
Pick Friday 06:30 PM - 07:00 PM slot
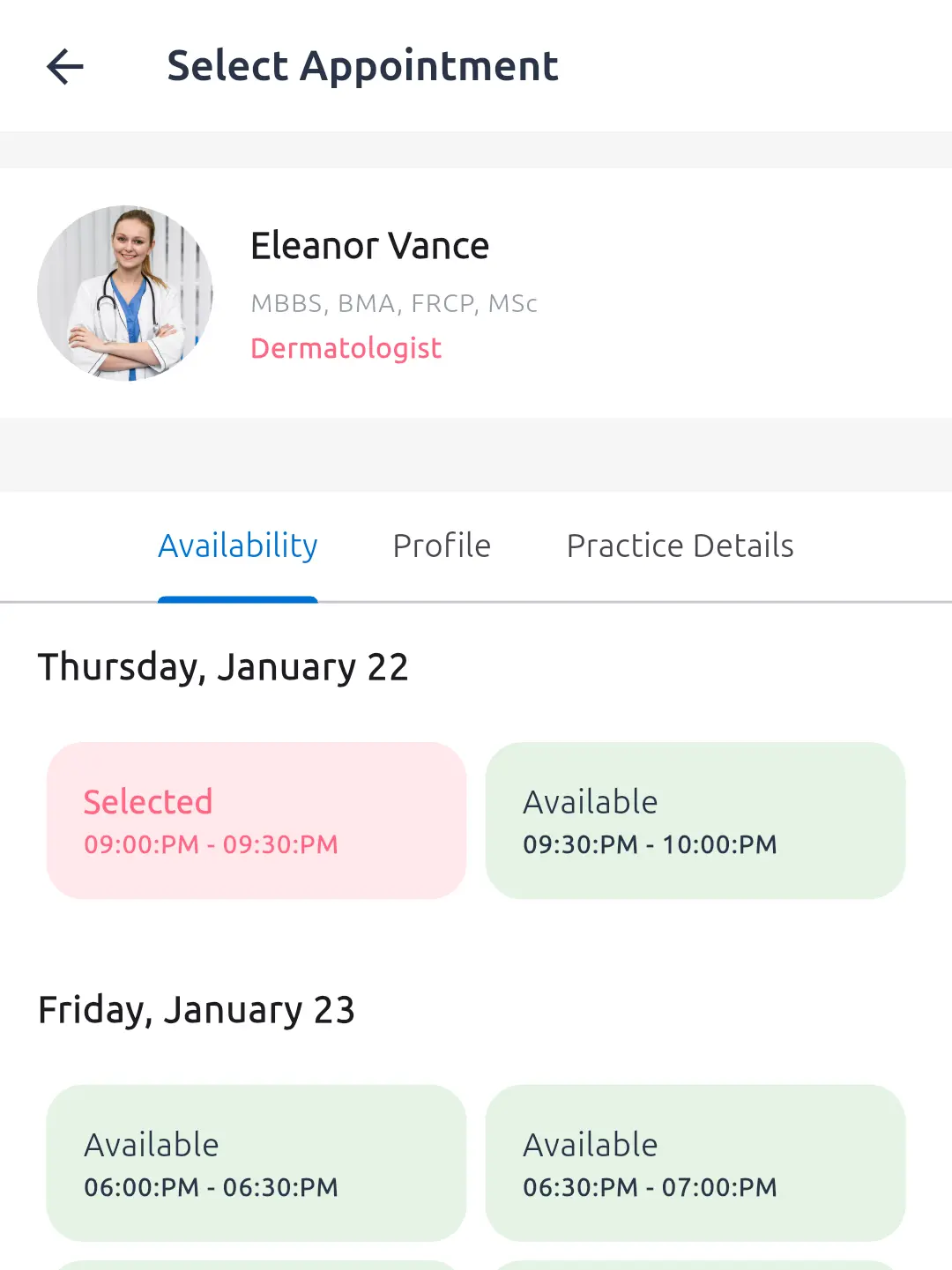pos(695,1162)
